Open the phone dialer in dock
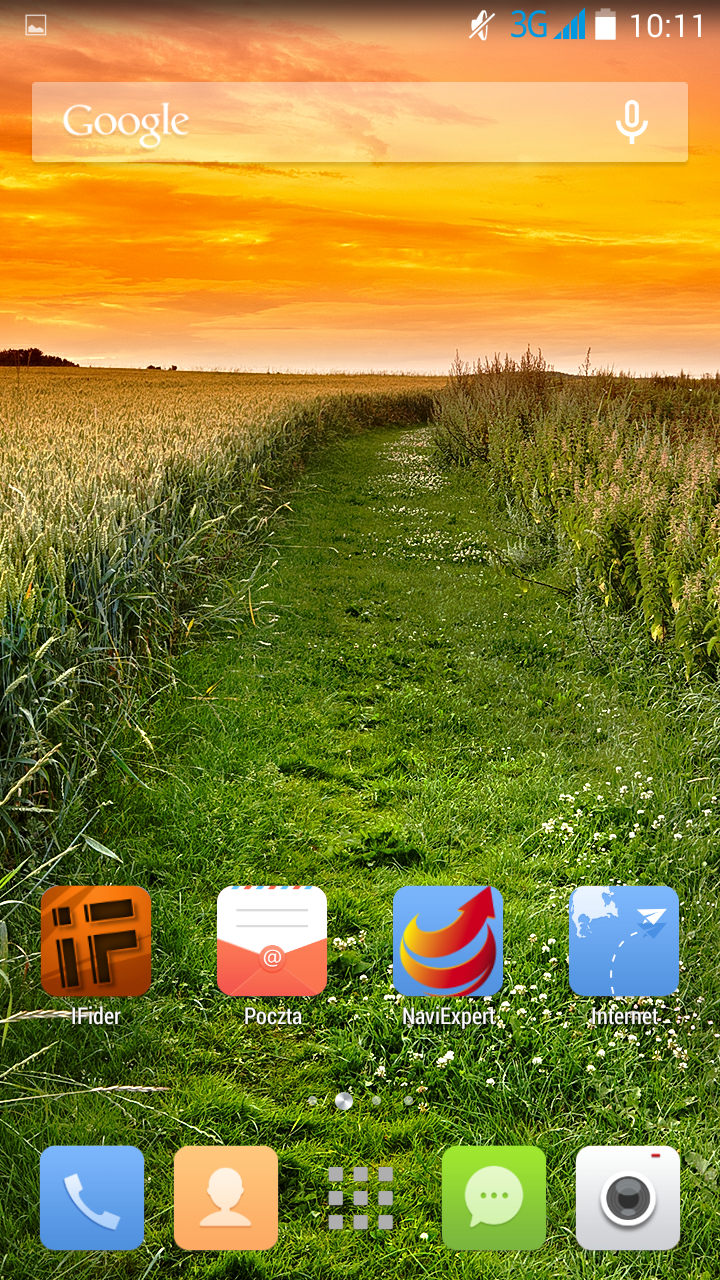The image size is (720, 1280). pos(92,1198)
